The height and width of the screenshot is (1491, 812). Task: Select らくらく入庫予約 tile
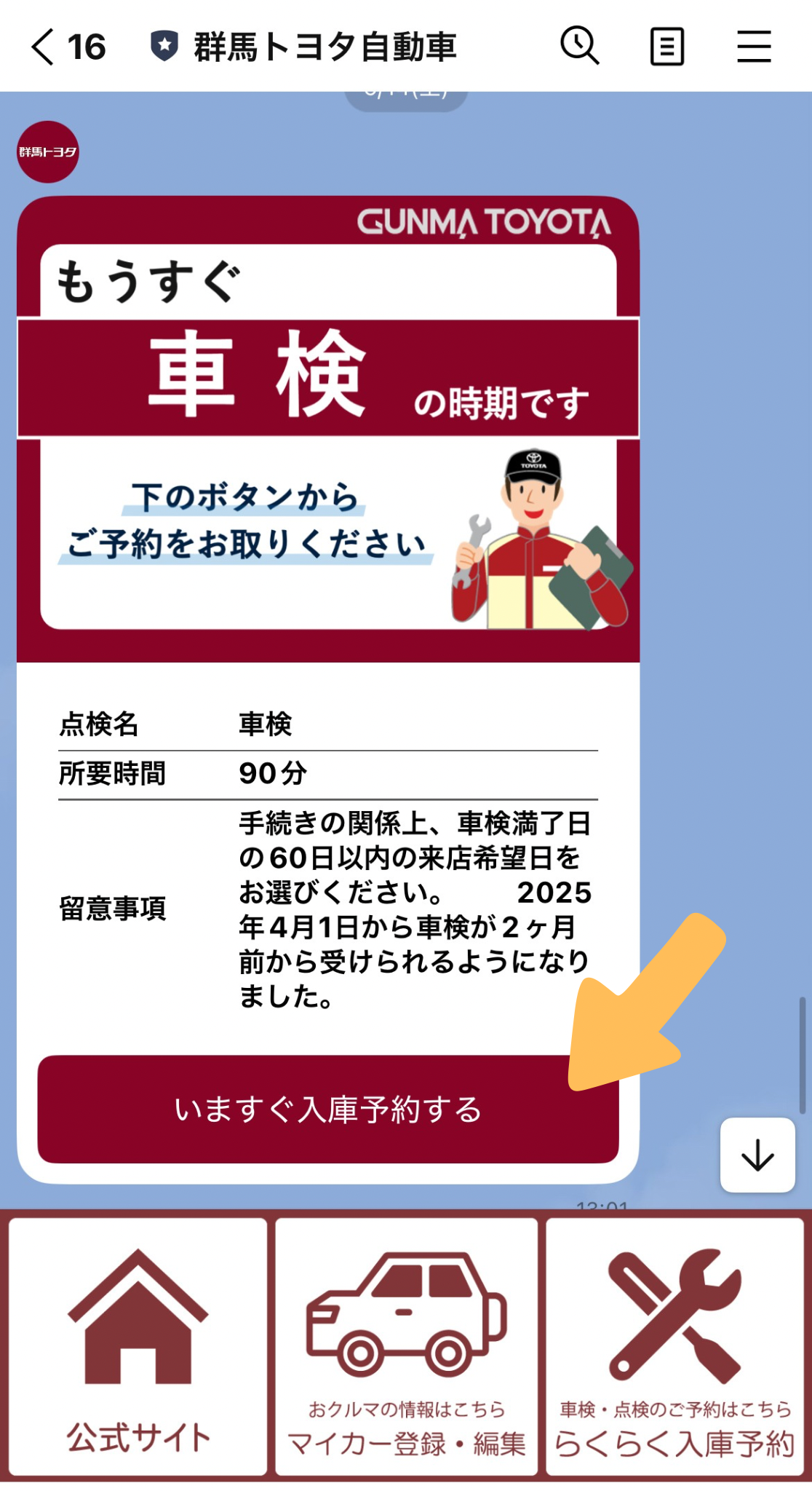tap(674, 1347)
